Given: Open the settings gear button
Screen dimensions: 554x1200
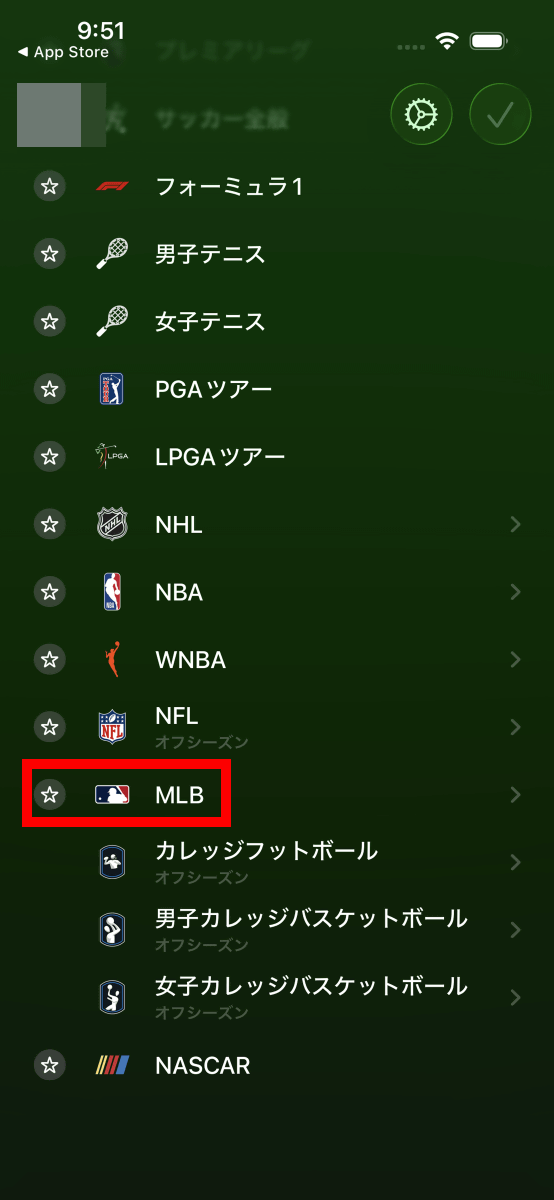Looking at the screenshot, I should coord(421,115).
